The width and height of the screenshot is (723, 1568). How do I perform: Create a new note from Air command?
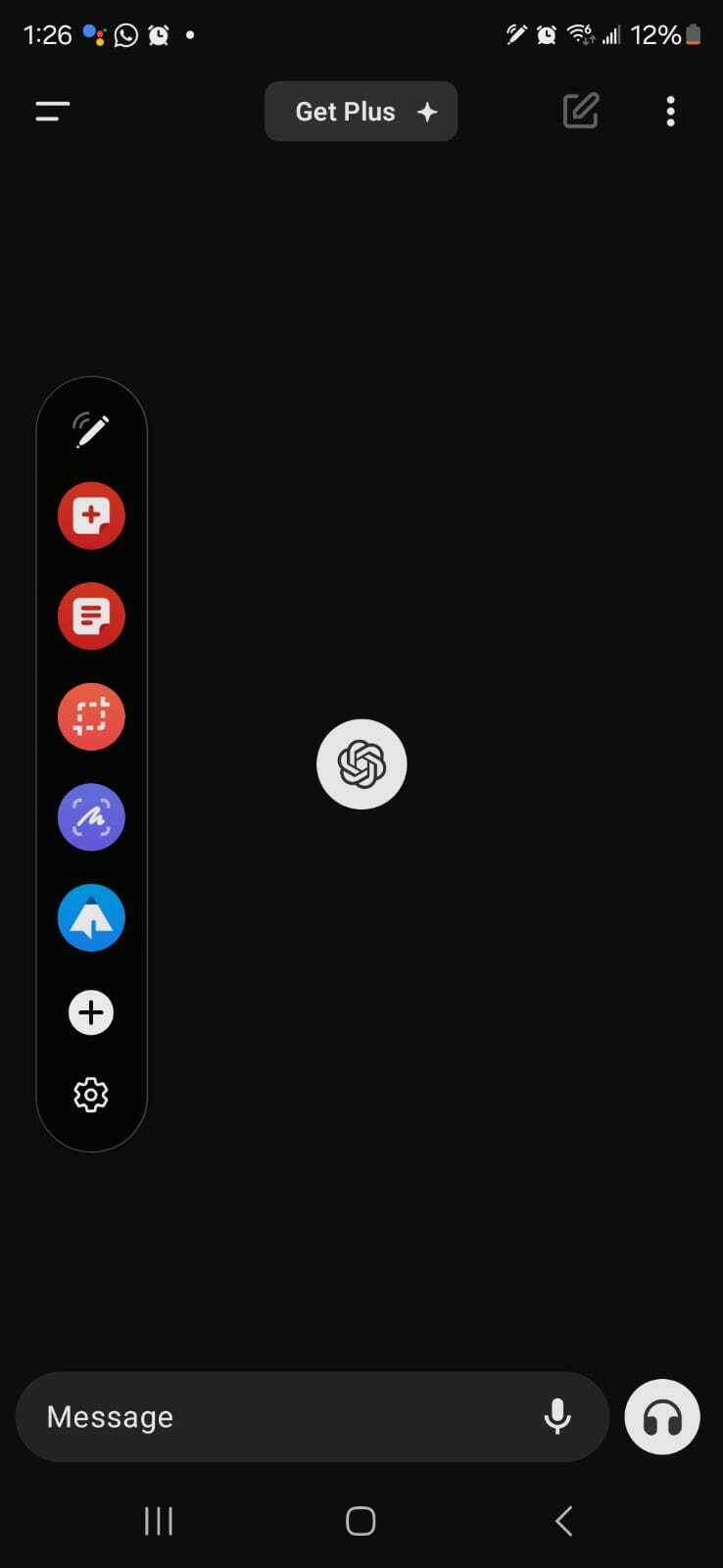[x=91, y=515]
